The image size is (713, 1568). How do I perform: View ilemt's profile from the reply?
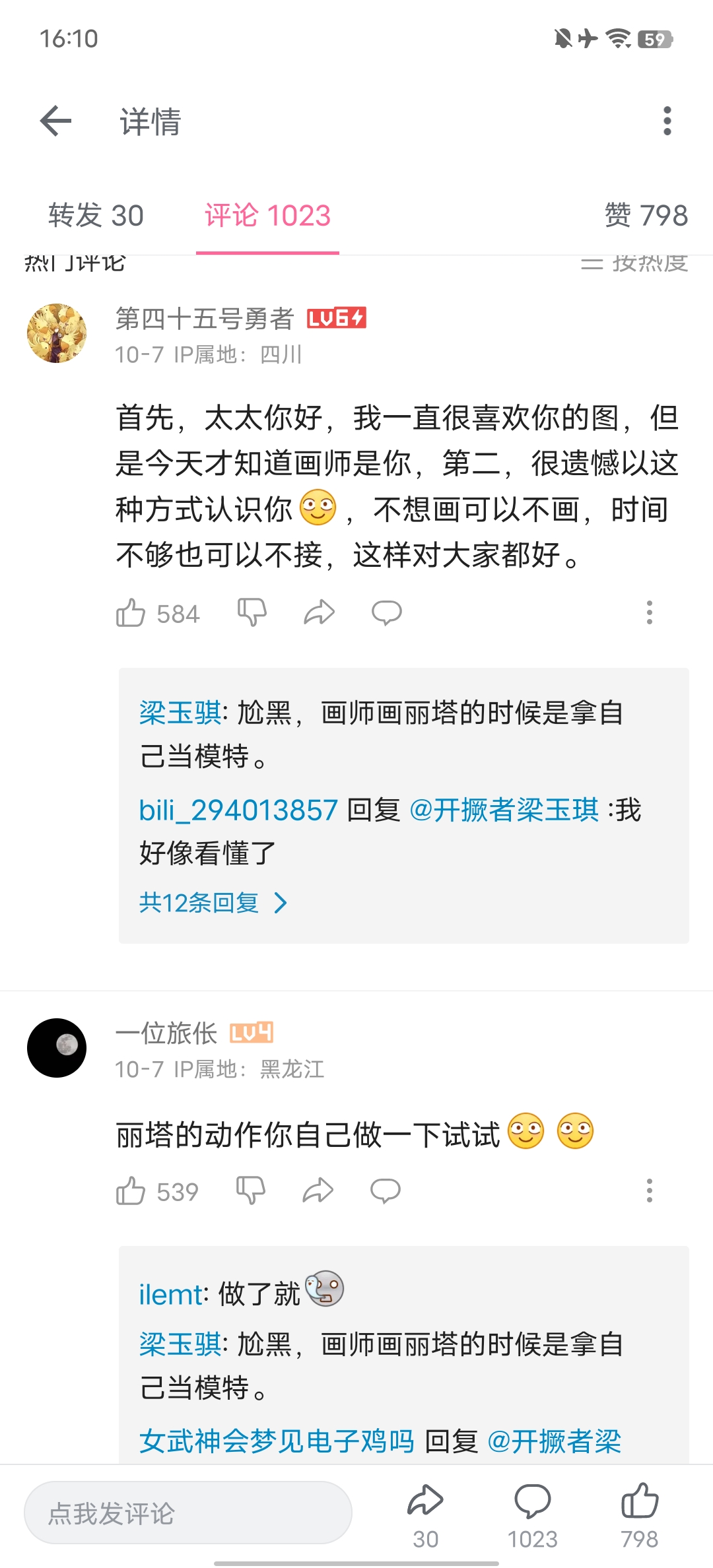(170, 1295)
